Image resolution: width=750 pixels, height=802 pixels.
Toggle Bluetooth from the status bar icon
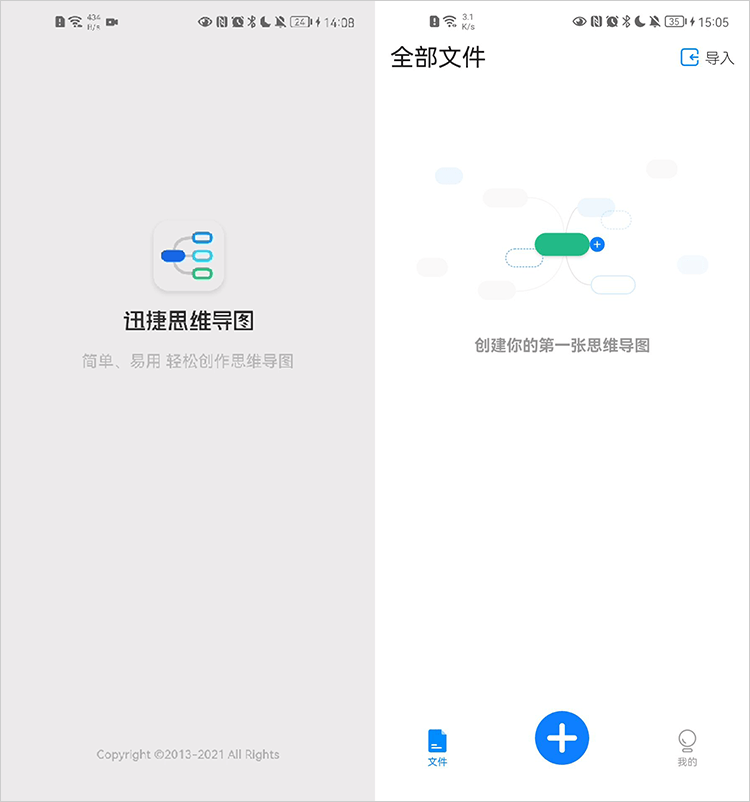point(626,20)
